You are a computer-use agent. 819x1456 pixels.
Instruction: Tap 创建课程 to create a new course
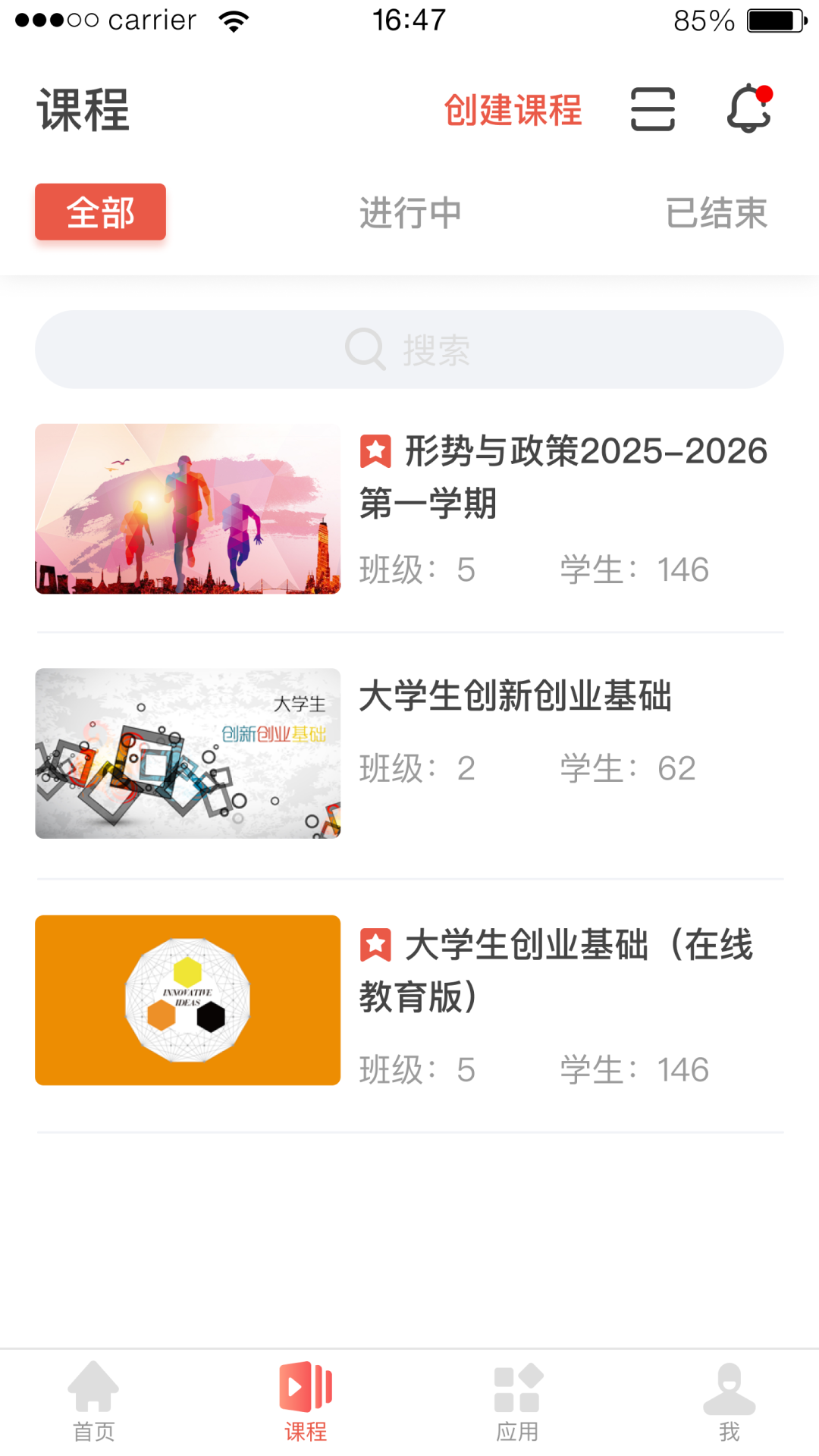(x=513, y=111)
